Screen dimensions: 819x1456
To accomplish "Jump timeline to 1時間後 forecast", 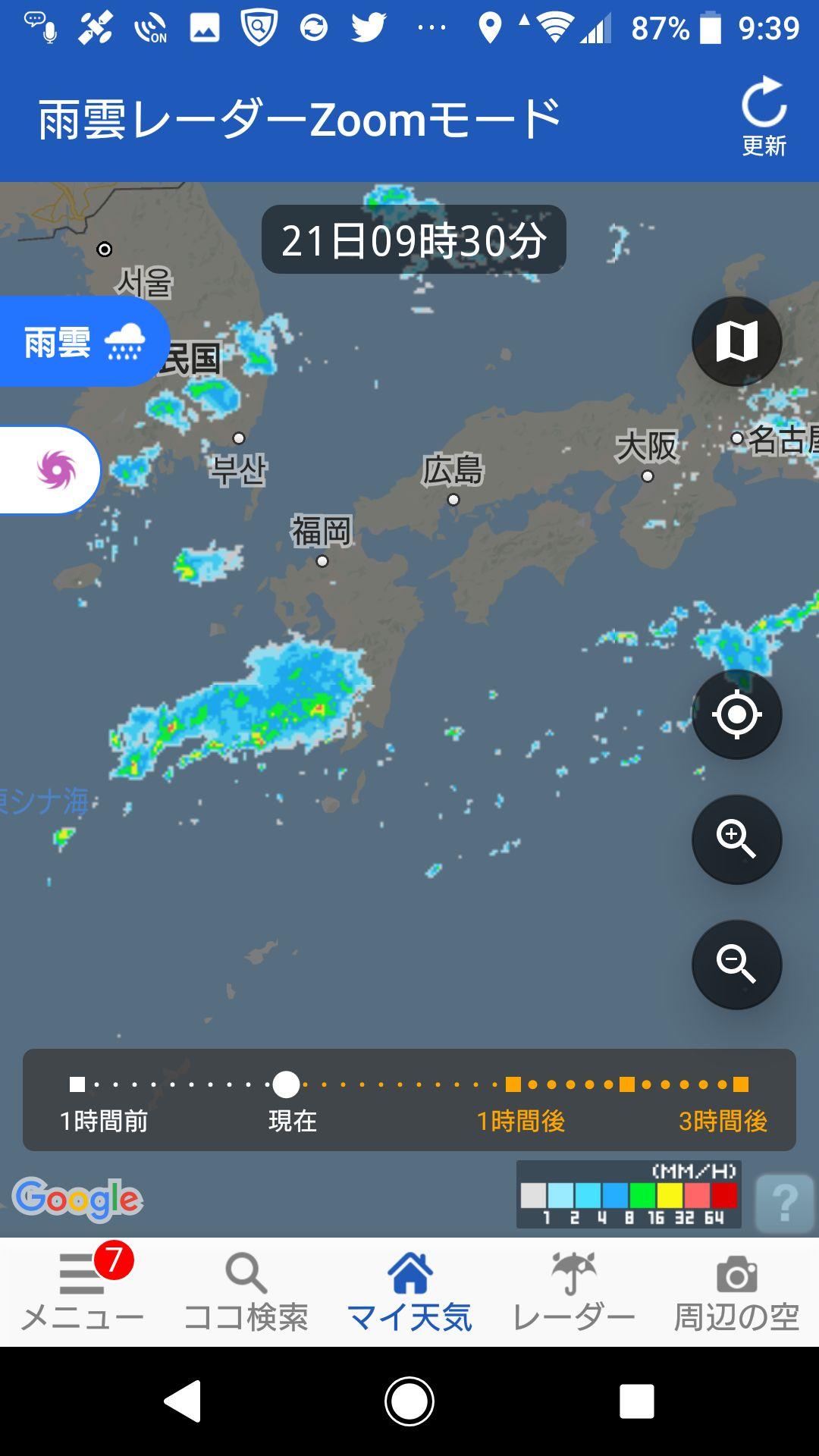I will [x=513, y=1085].
